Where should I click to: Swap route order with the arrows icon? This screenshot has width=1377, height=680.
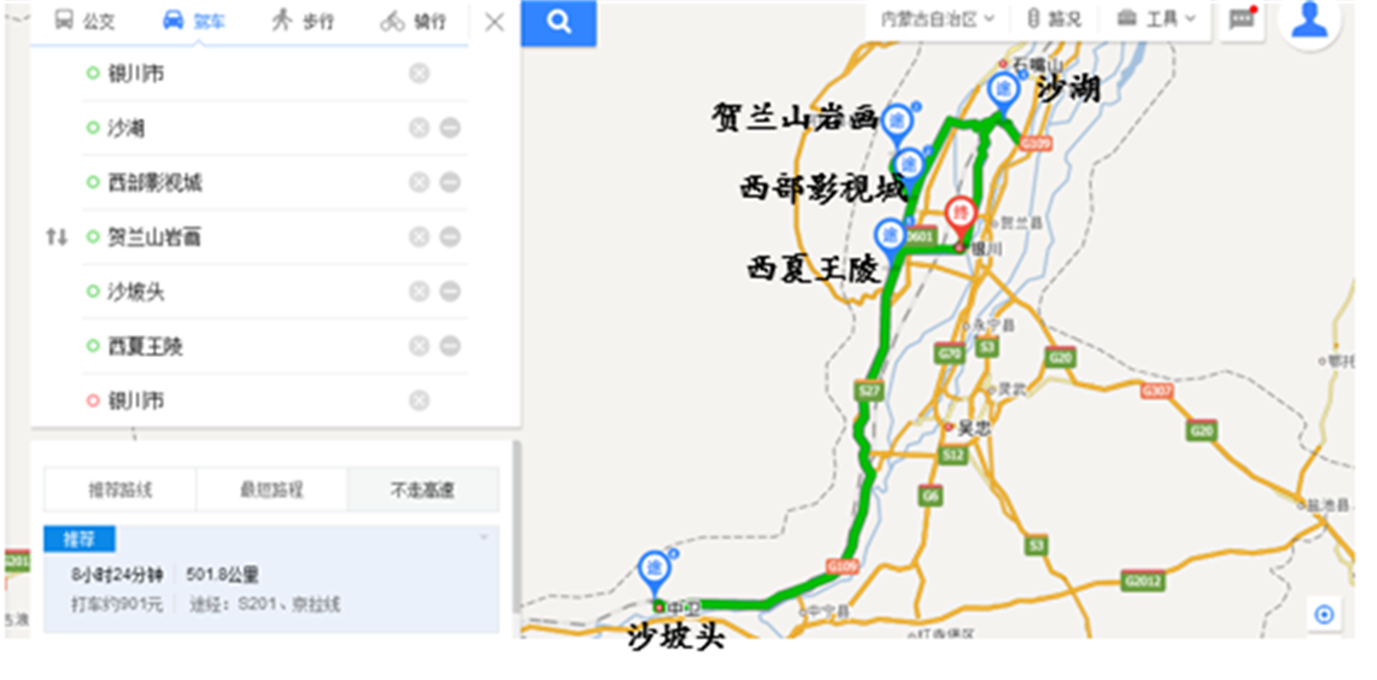click(57, 237)
